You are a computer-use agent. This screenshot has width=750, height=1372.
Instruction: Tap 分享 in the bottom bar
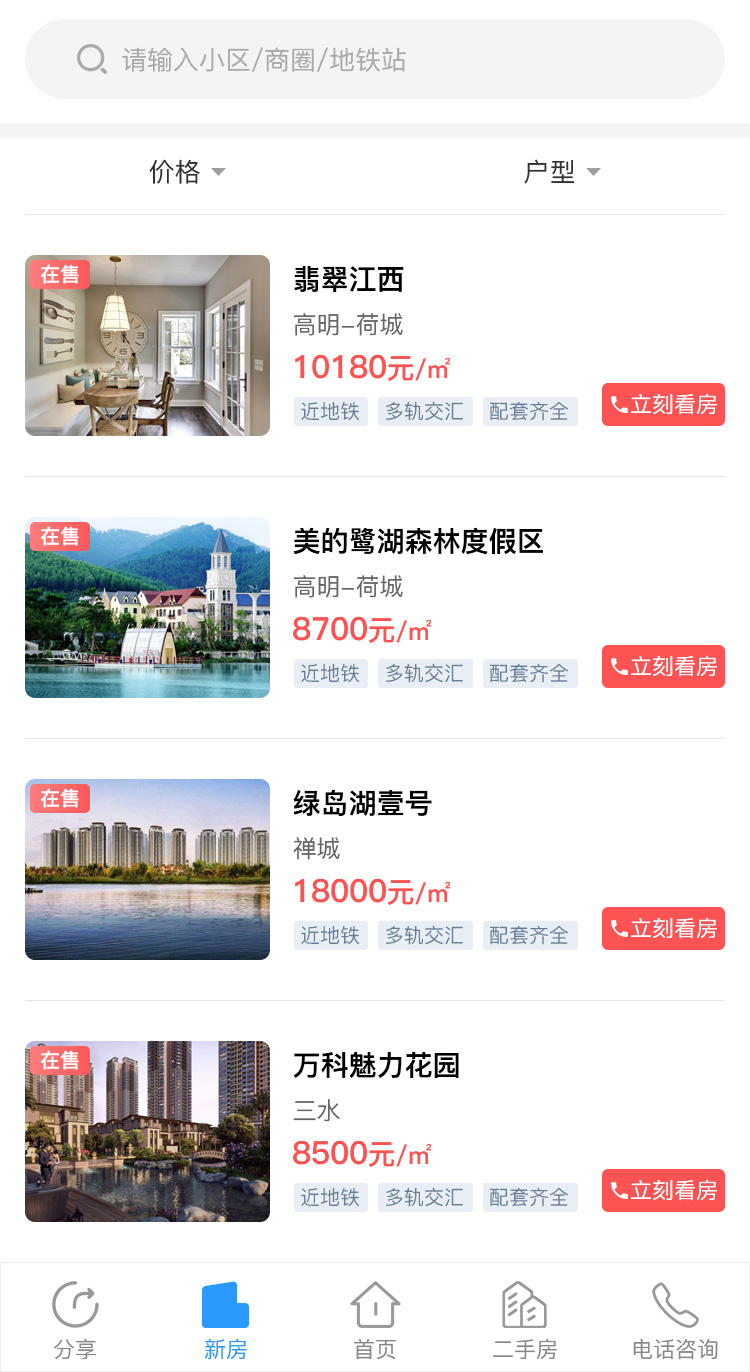pyautogui.click(x=75, y=1320)
